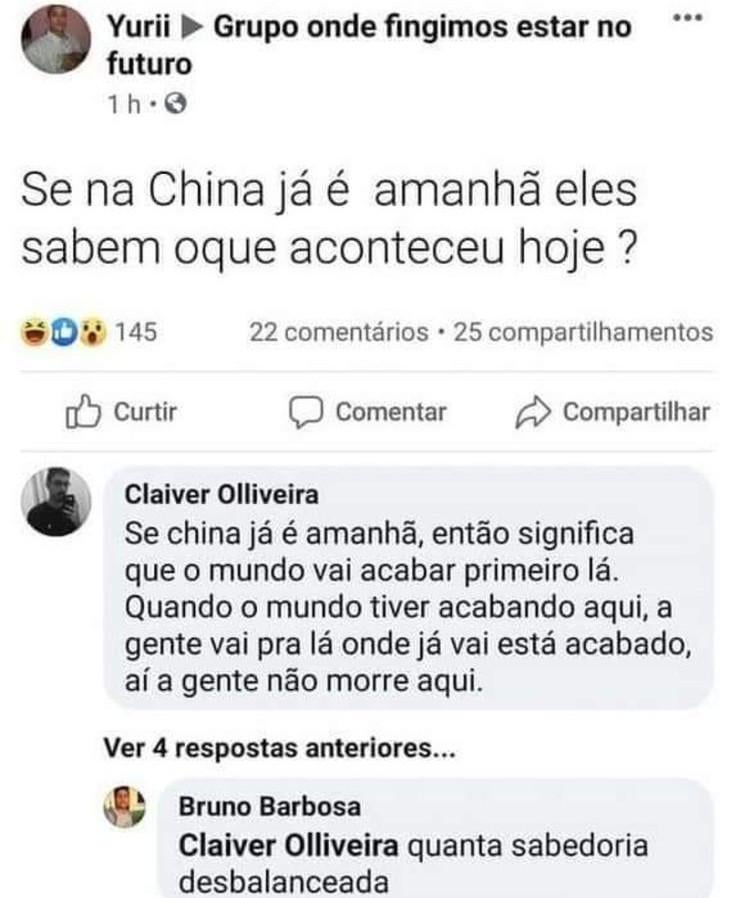Open the post's overflow menu
736x898 pixels.
click(x=686, y=18)
